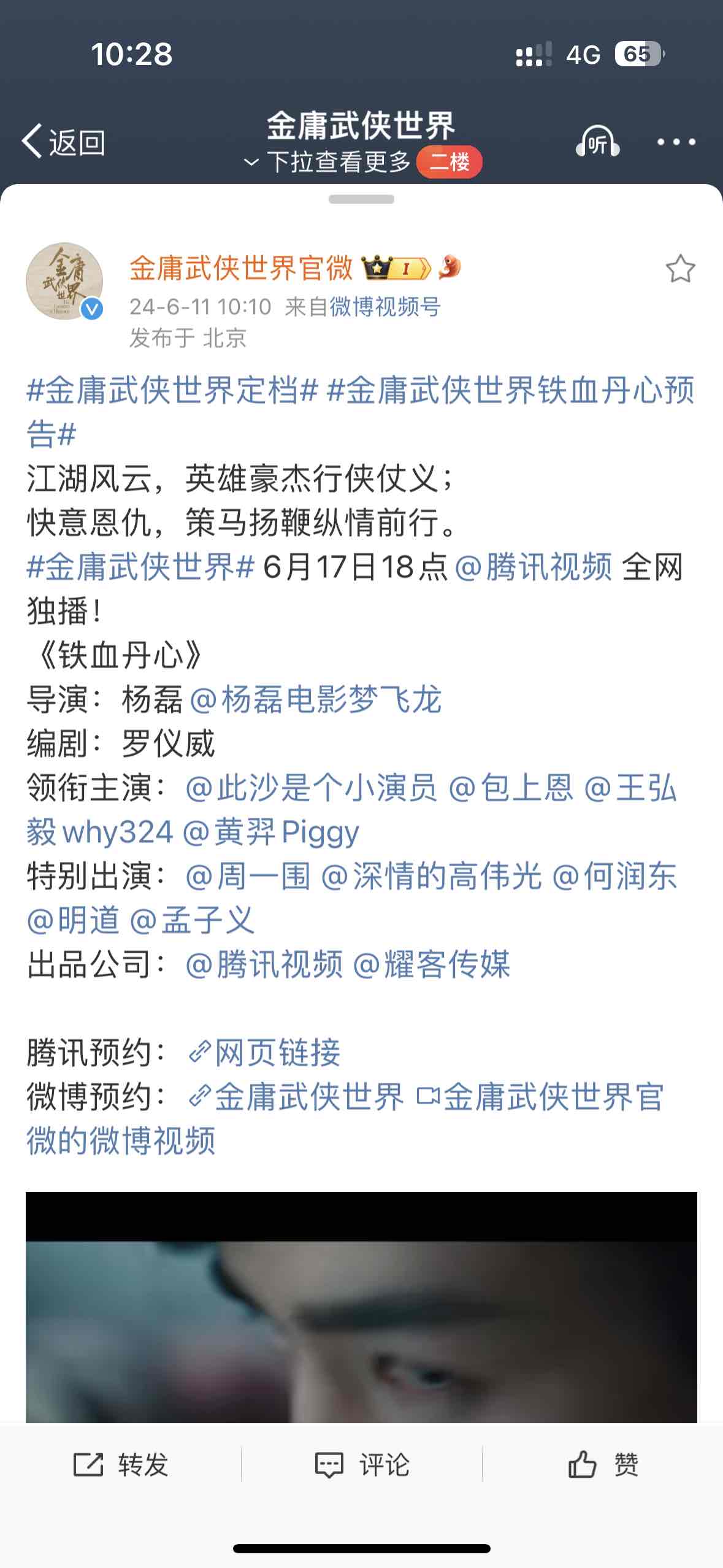
Task: Open mention @此沙是个小演员
Action: (311, 788)
